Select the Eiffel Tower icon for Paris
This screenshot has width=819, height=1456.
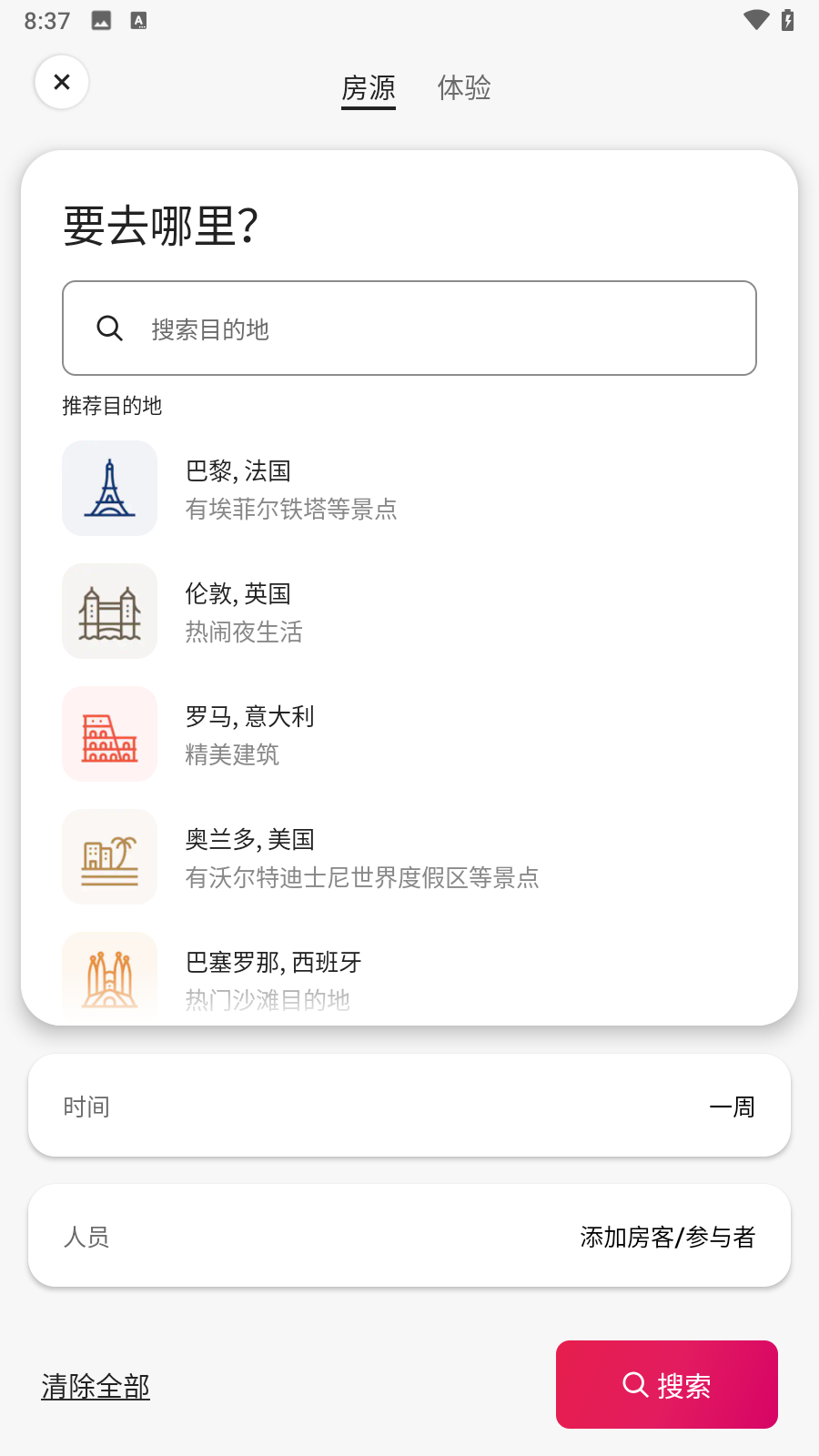click(109, 489)
